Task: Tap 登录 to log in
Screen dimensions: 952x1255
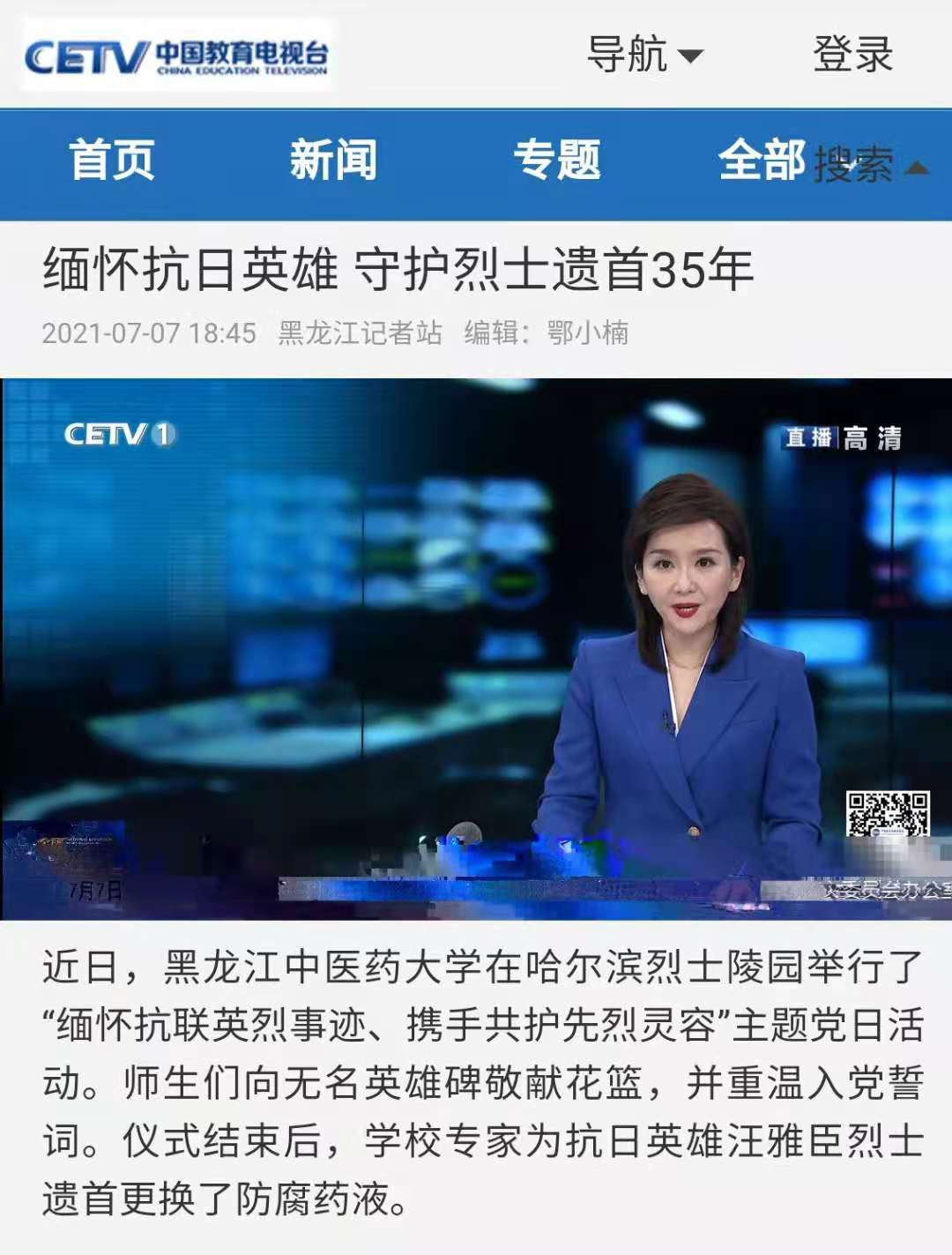Action: 852,55
